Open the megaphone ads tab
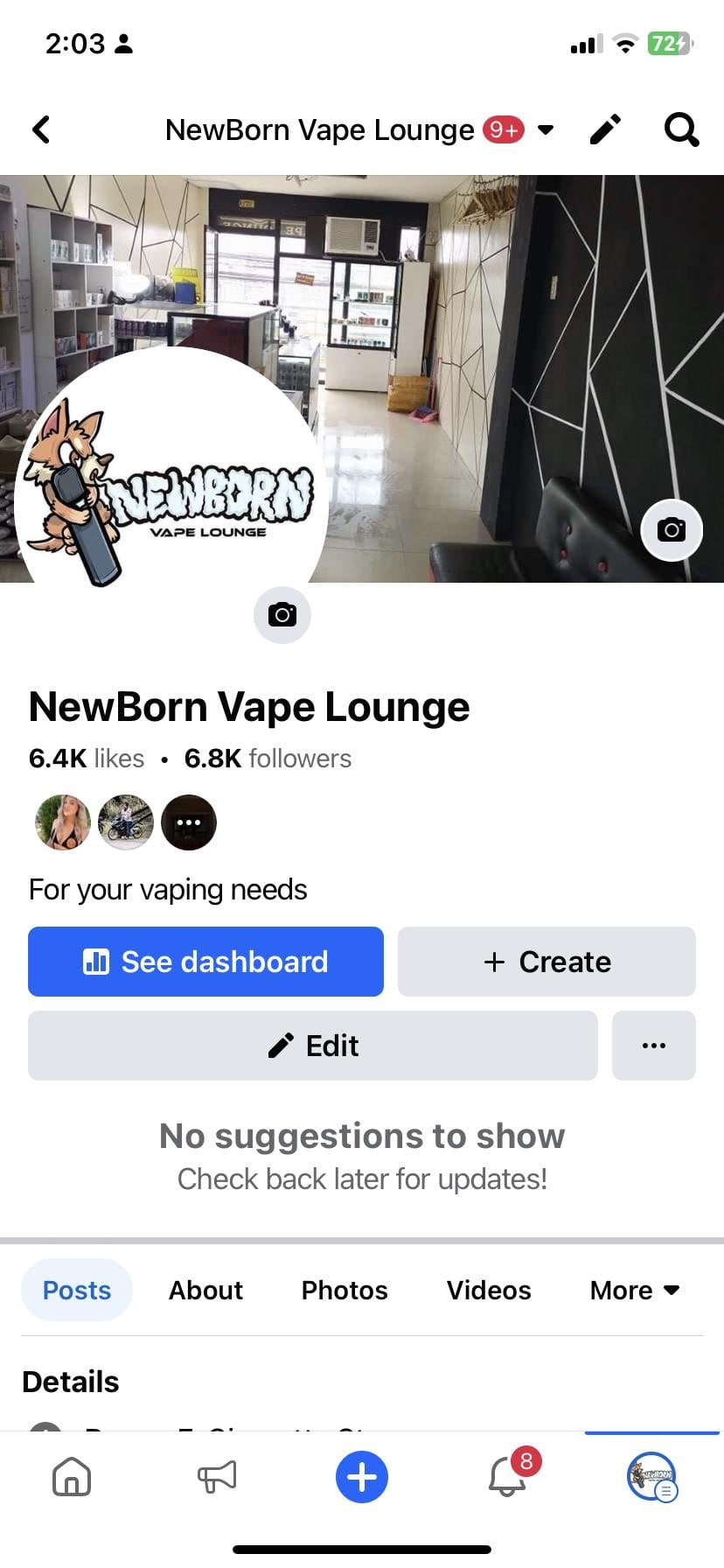The image size is (724, 1568). (x=217, y=1477)
